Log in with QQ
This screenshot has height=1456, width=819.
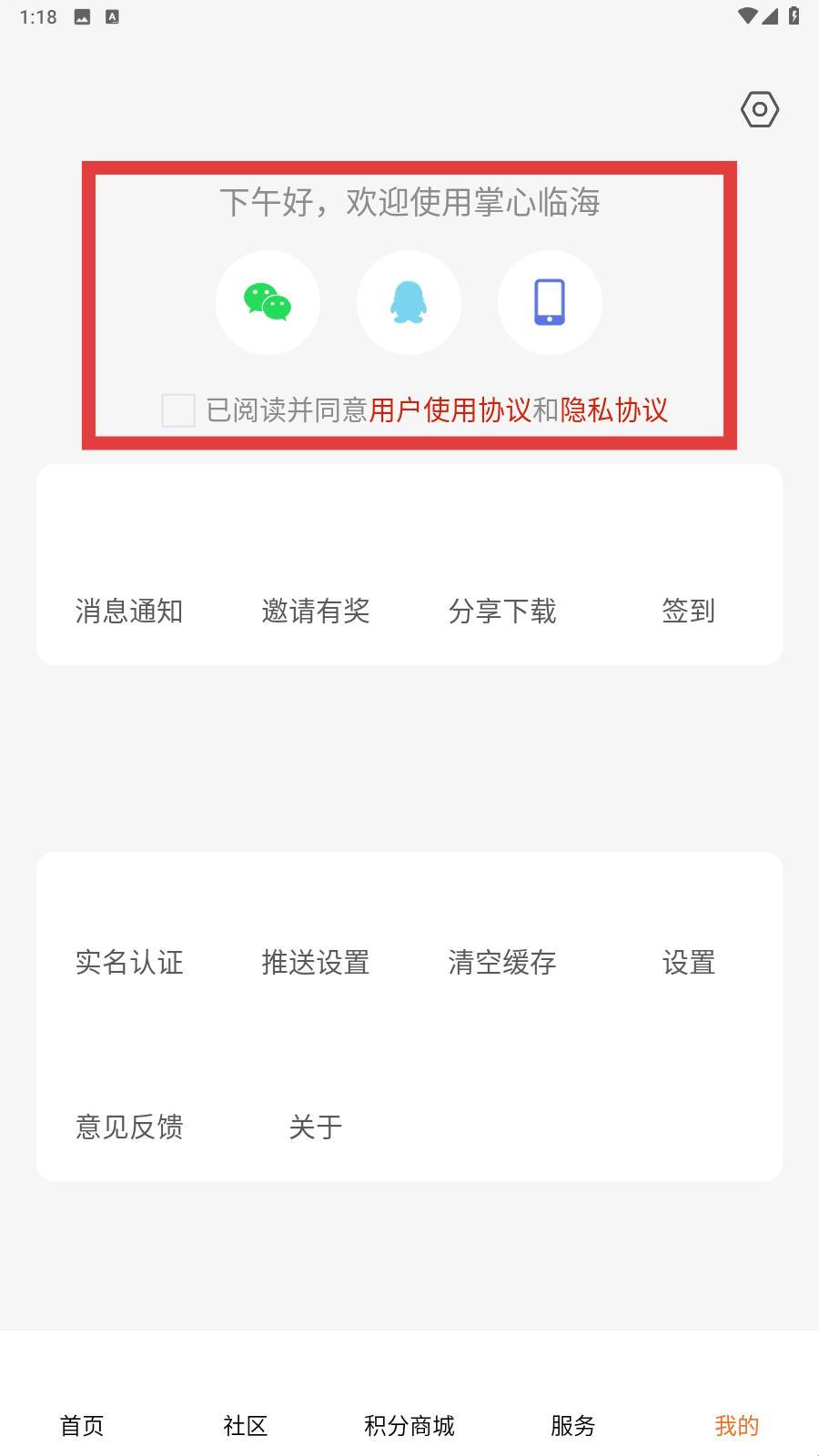coord(409,302)
